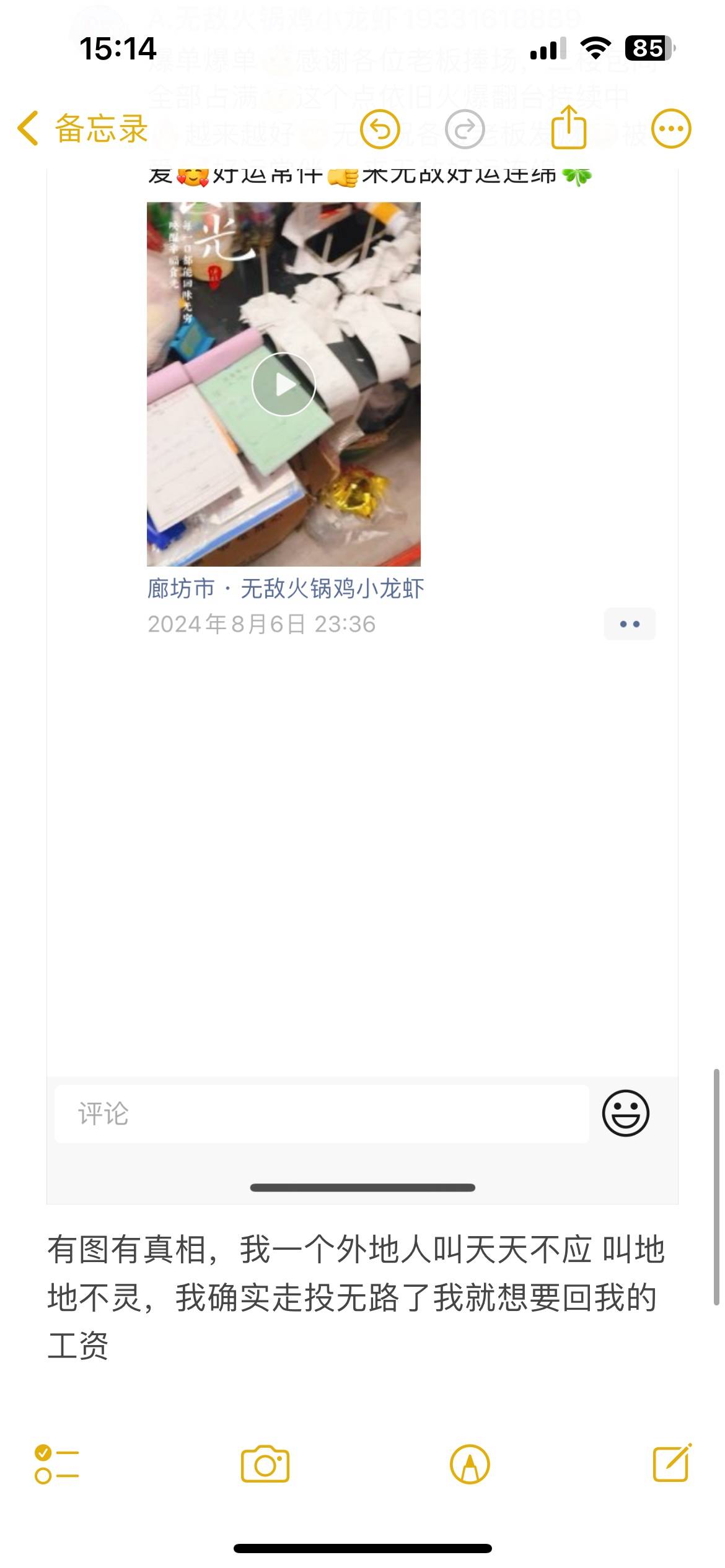Share this note
The width and height of the screenshot is (725, 1568).
pos(568,128)
